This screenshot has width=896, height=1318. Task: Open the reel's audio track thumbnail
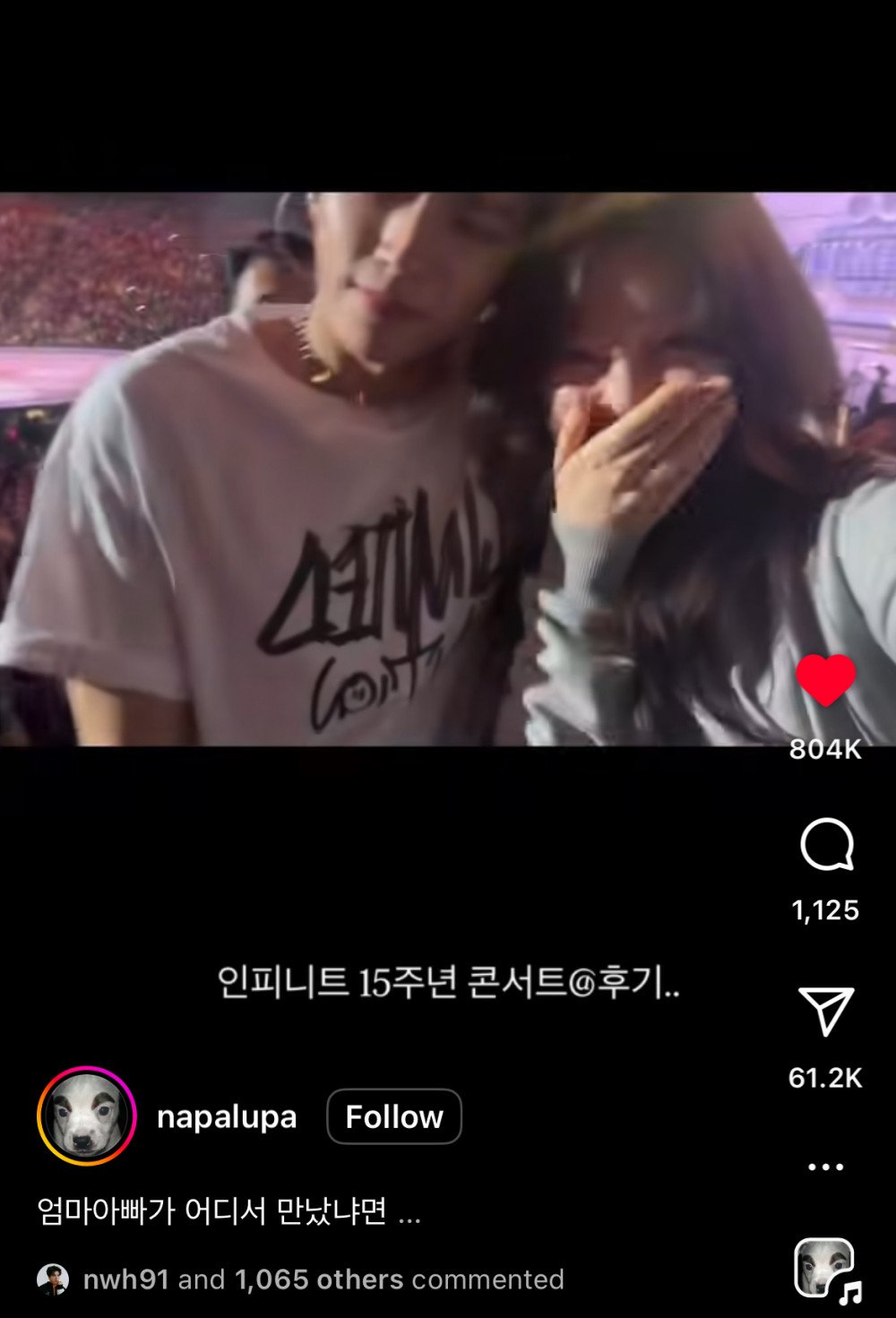tap(826, 1268)
